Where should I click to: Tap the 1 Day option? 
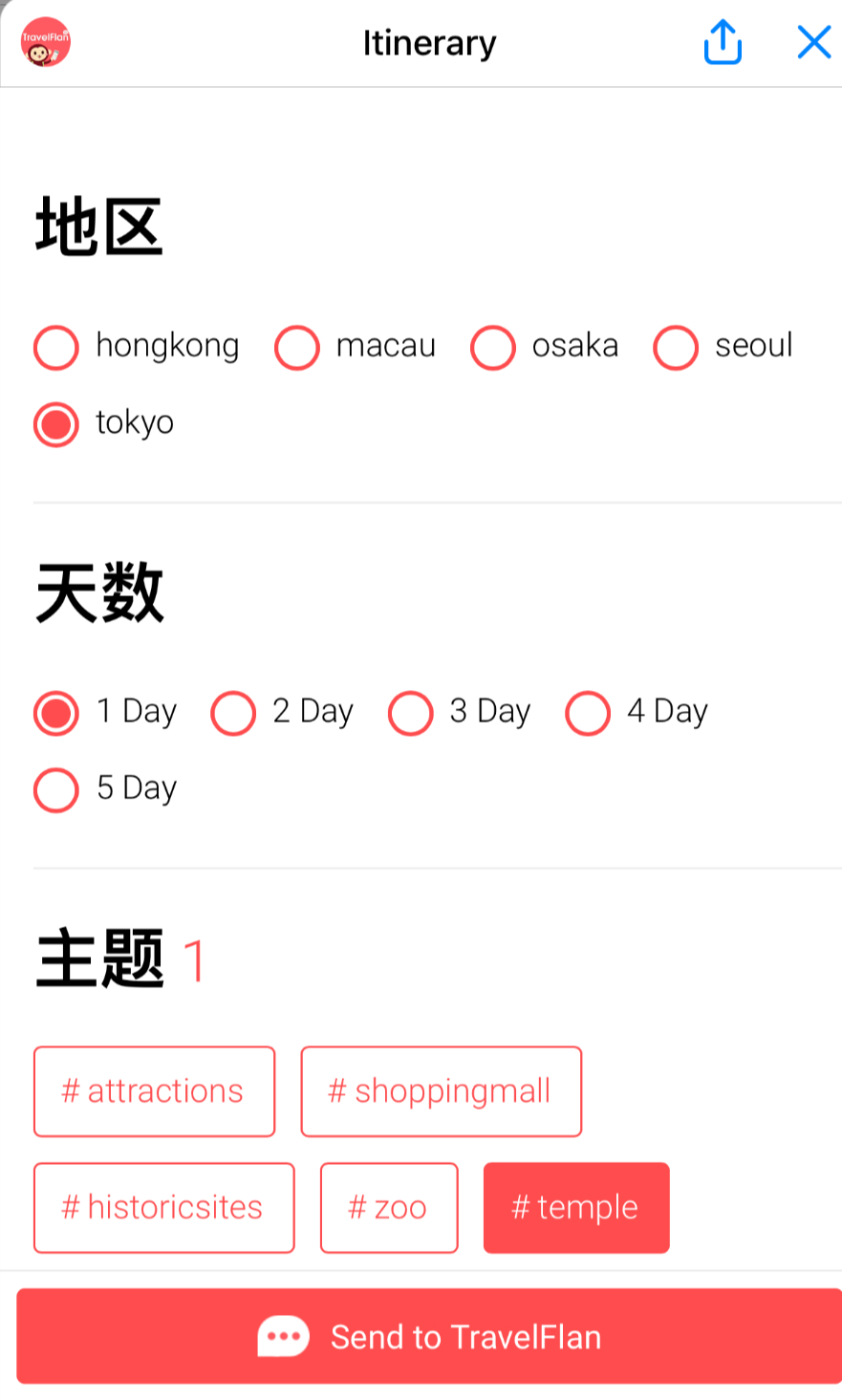(x=55, y=713)
